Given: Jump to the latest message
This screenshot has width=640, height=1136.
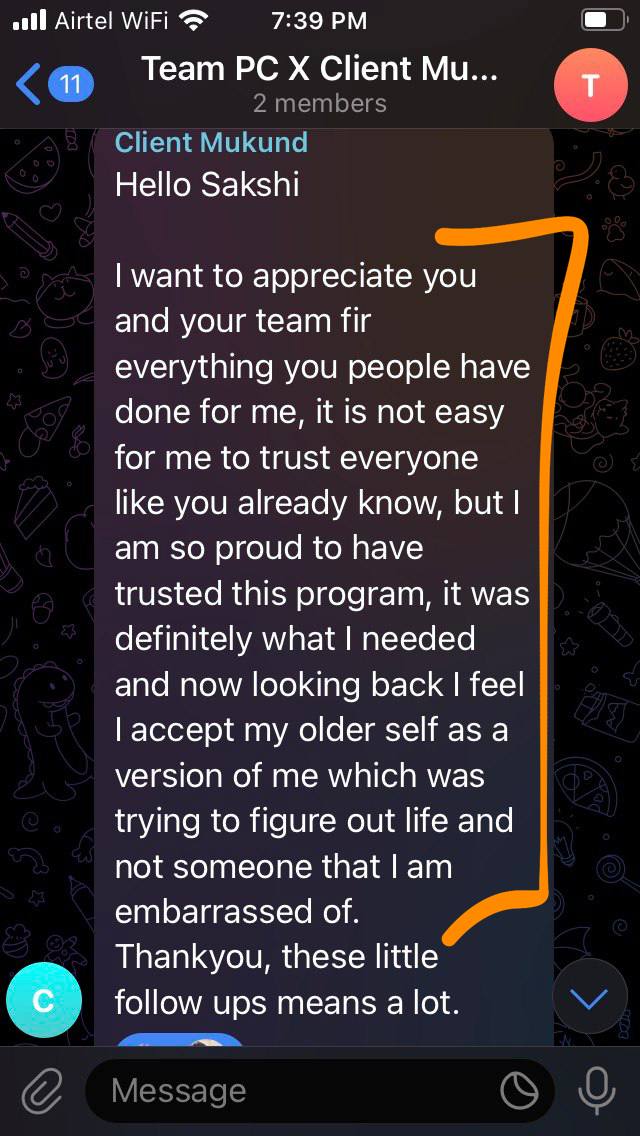Looking at the screenshot, I should point(589,997).
